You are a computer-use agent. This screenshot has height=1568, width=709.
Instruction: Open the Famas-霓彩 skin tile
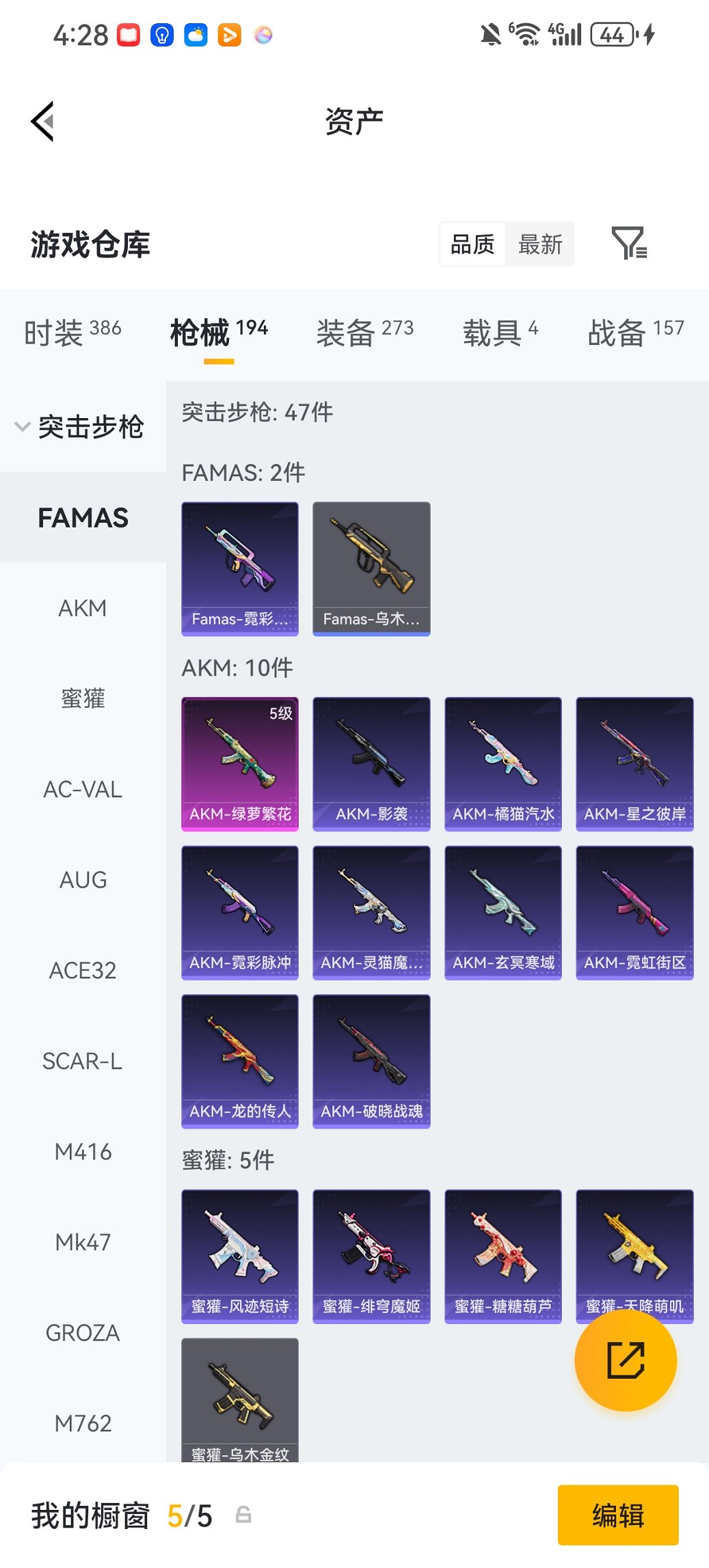pos(240,568)
